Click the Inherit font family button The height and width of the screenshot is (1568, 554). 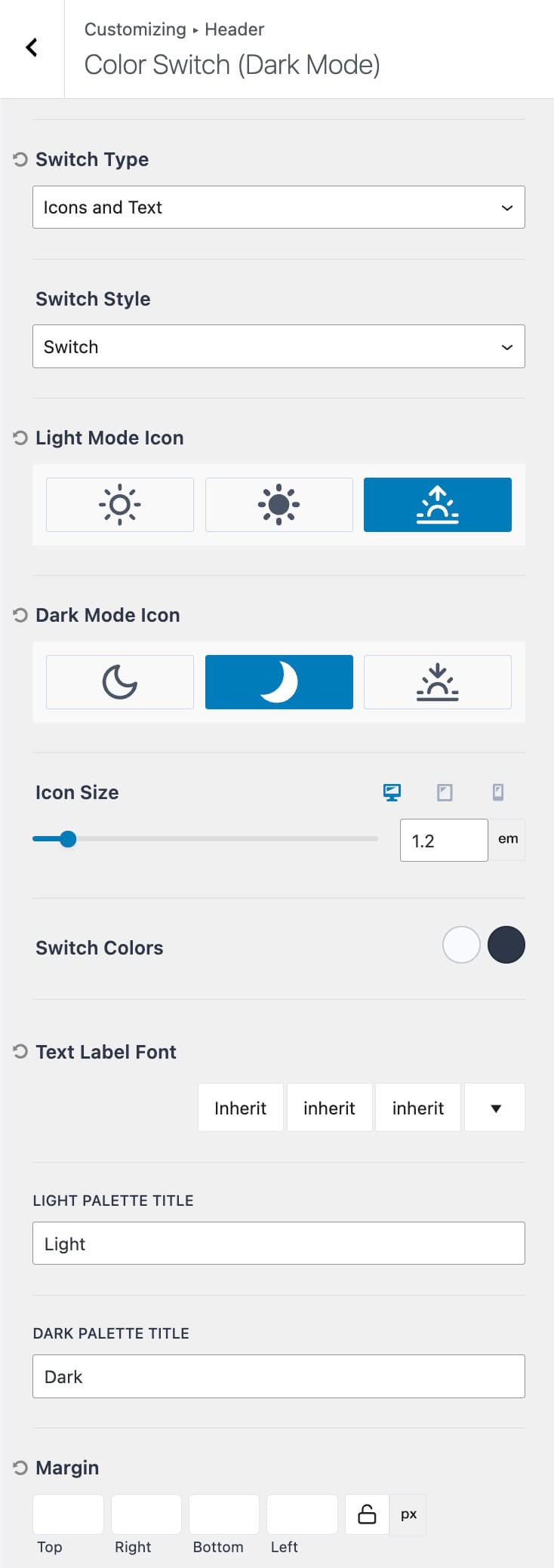[240, 1107]
